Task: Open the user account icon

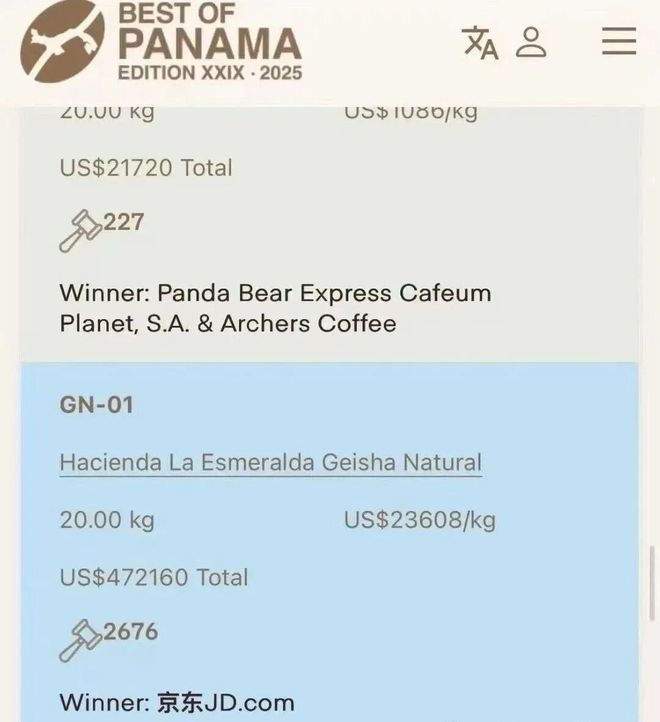Action: click(x=532, y=42)
